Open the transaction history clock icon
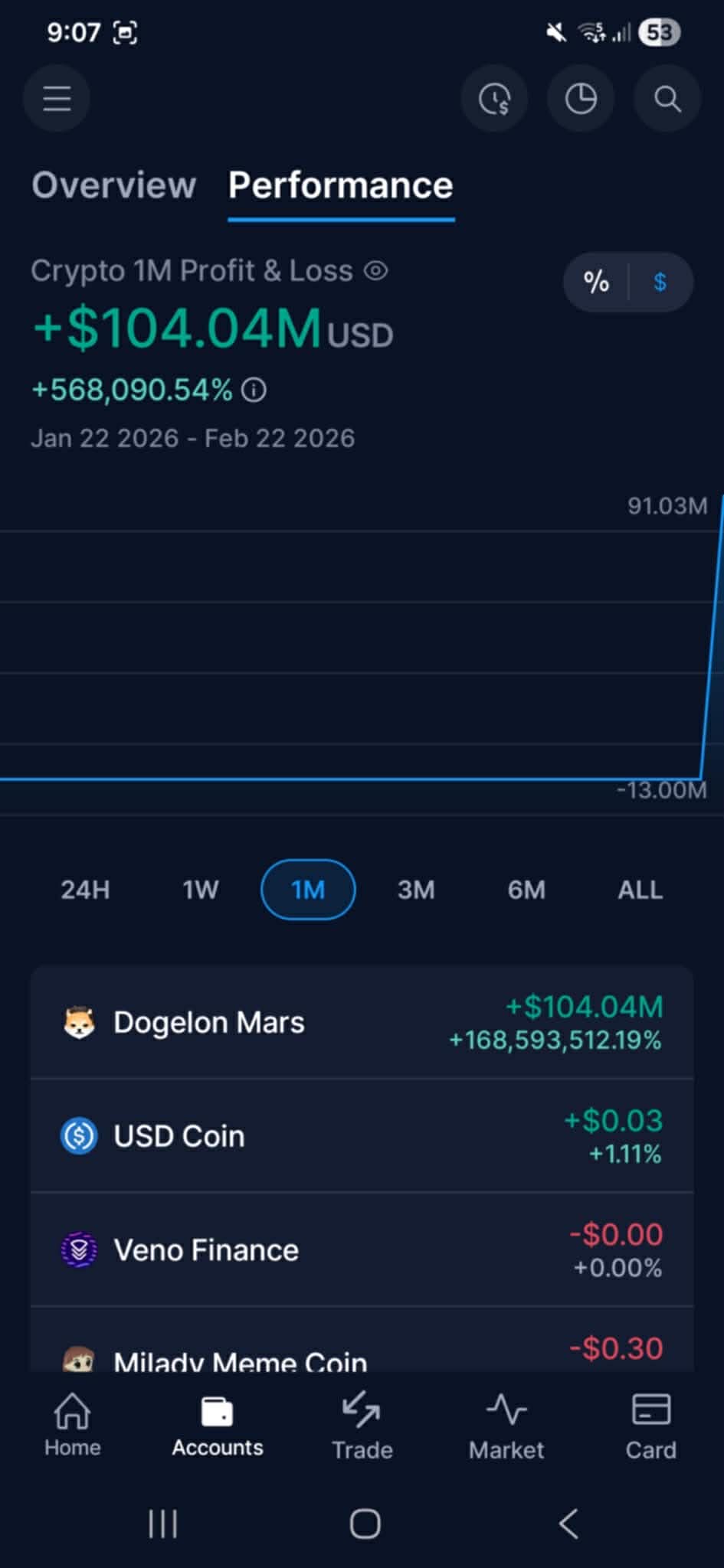724x1568 pixels. point(494,99)
